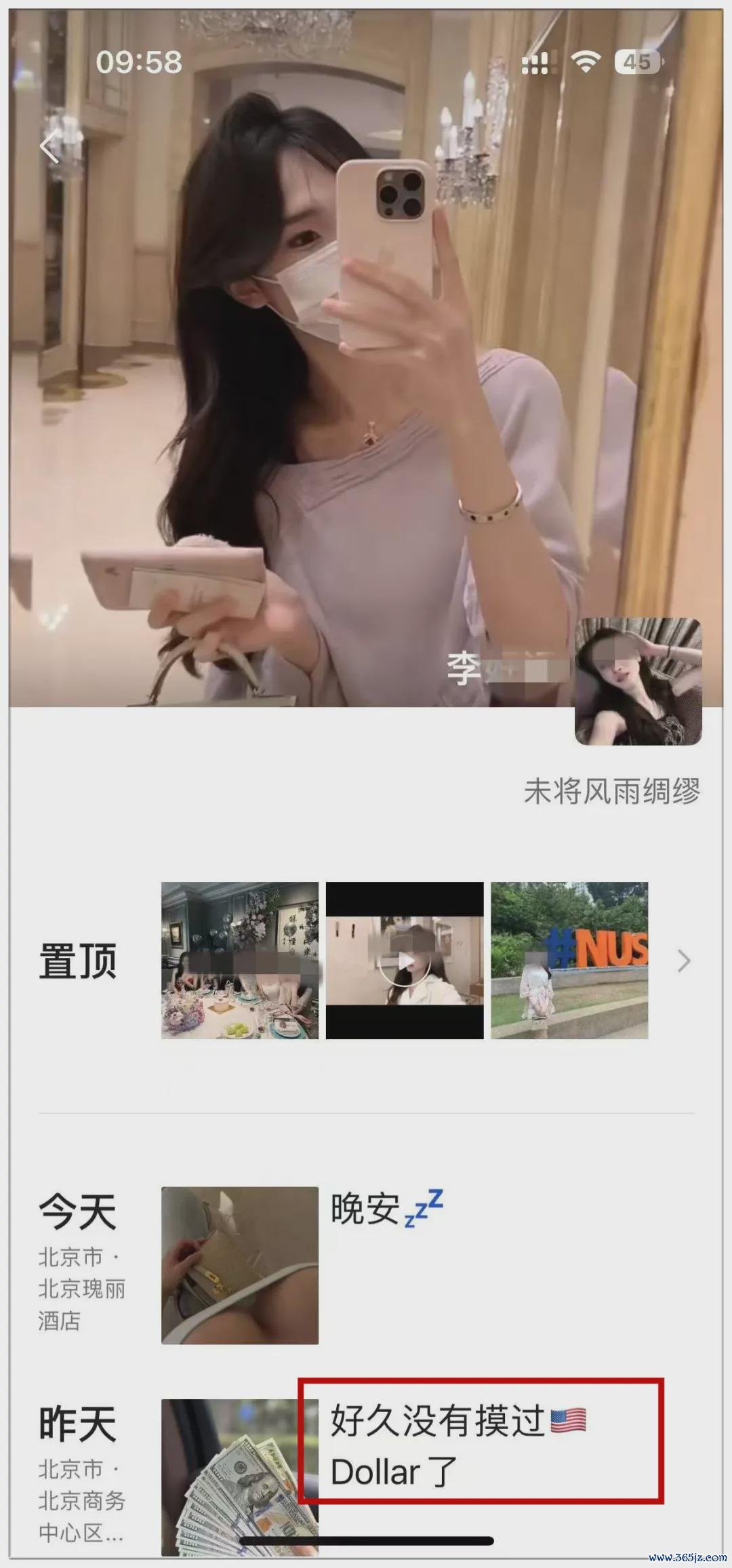Viewport: 732px width, 1568px height.
Task: Play the pinned video post
Action: click(x=405, y=961)
